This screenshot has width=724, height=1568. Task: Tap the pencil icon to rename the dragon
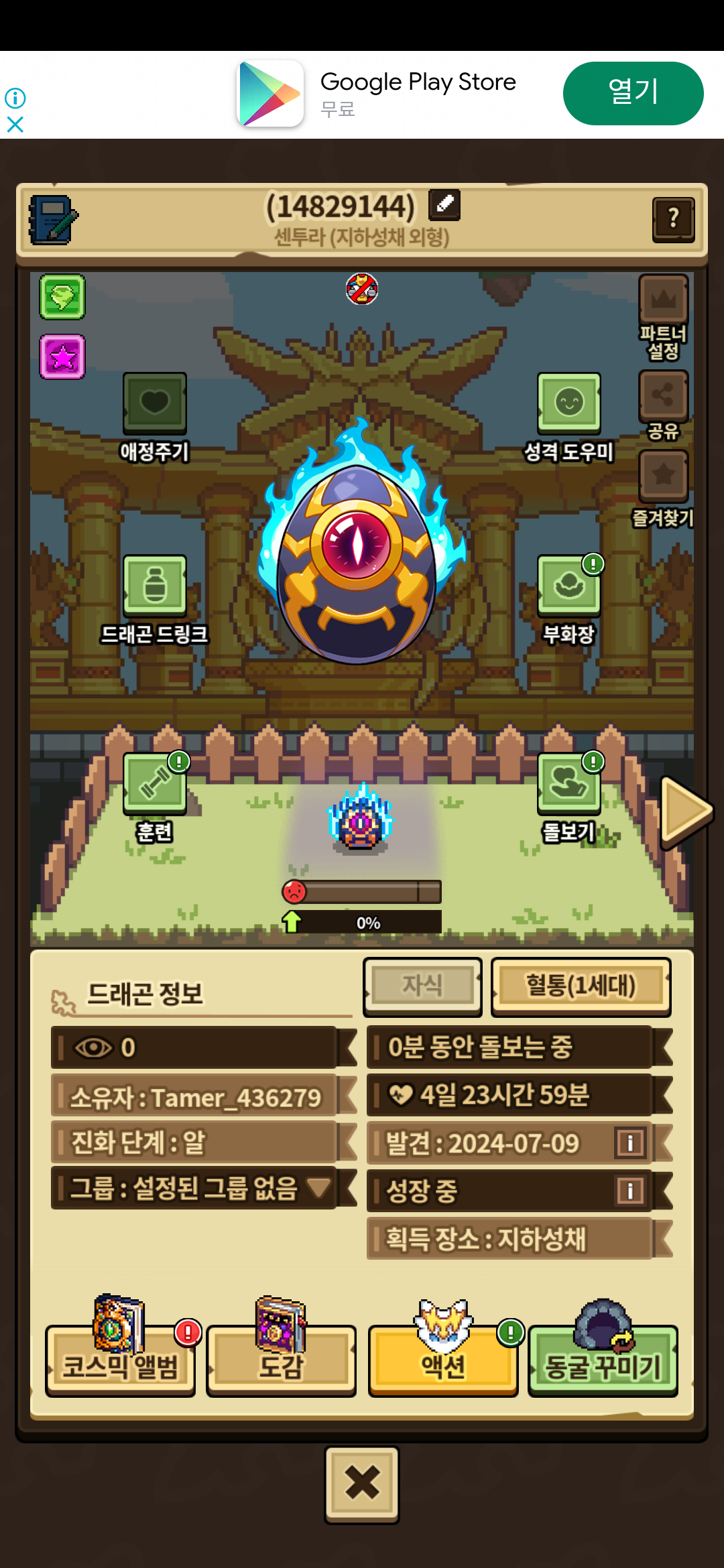[x=444, y=205]
